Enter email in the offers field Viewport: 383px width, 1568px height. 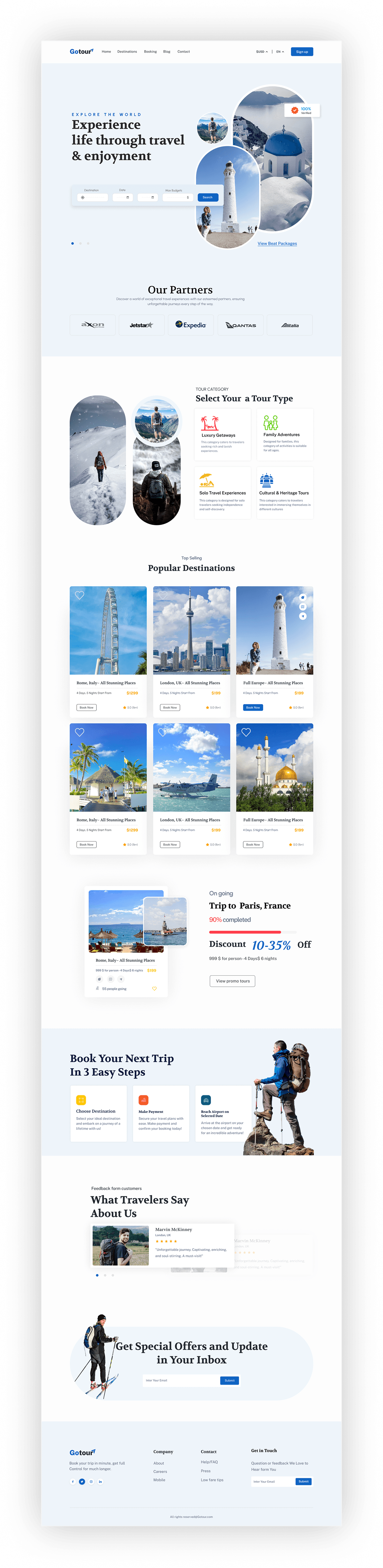coord(181,1380)
